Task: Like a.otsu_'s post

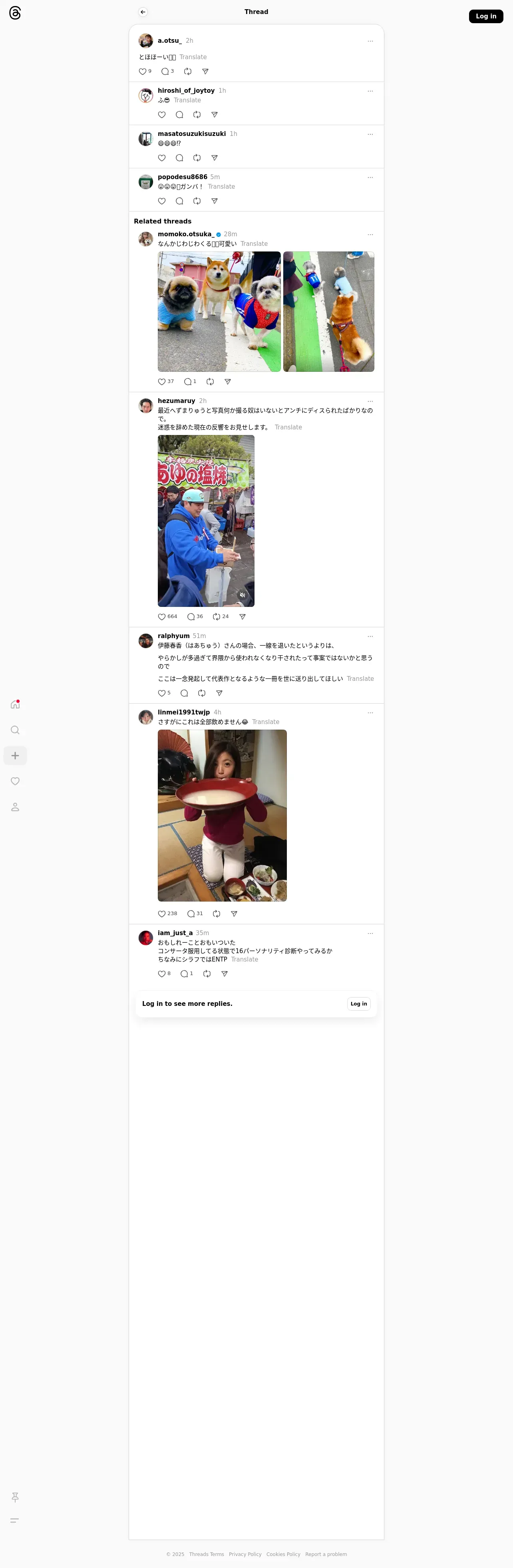Action: coord(142,72)
